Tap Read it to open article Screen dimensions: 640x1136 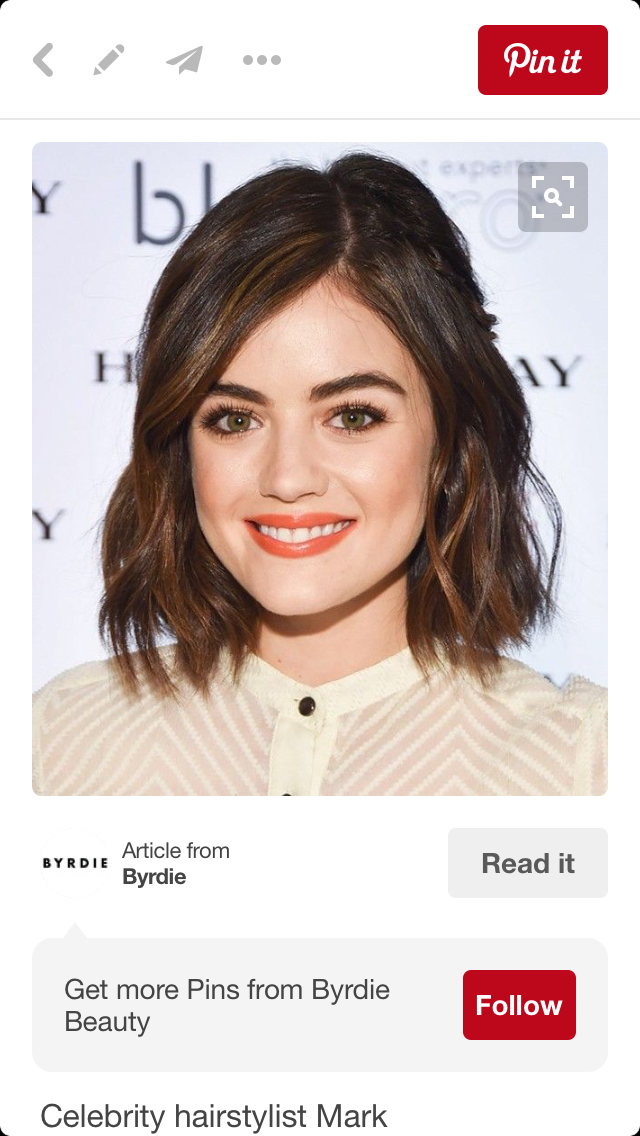point(527,863)
